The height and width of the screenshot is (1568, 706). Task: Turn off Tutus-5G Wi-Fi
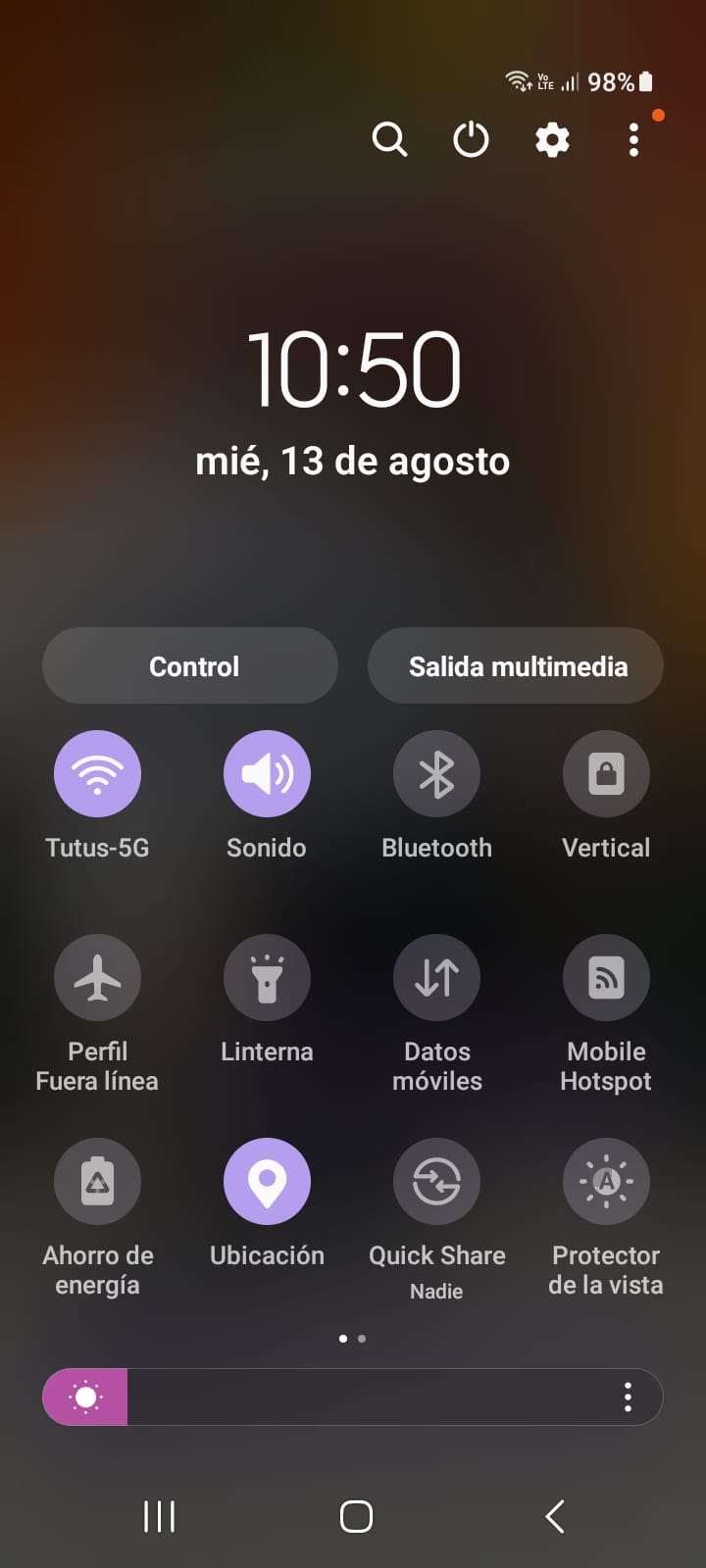pos(97,774)
